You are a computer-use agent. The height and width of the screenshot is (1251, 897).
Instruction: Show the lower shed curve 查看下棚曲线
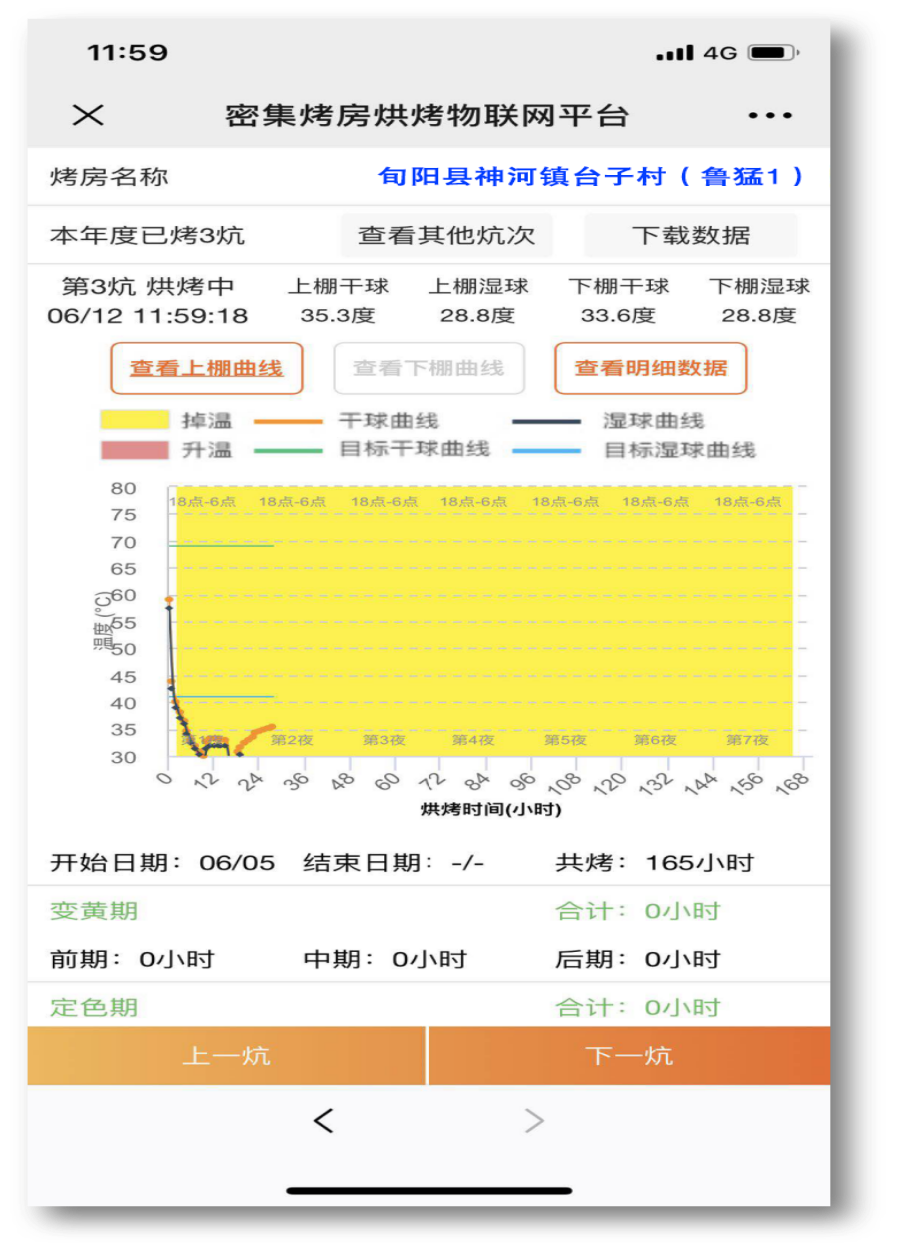pyautogui.click(x=428, y=368)
